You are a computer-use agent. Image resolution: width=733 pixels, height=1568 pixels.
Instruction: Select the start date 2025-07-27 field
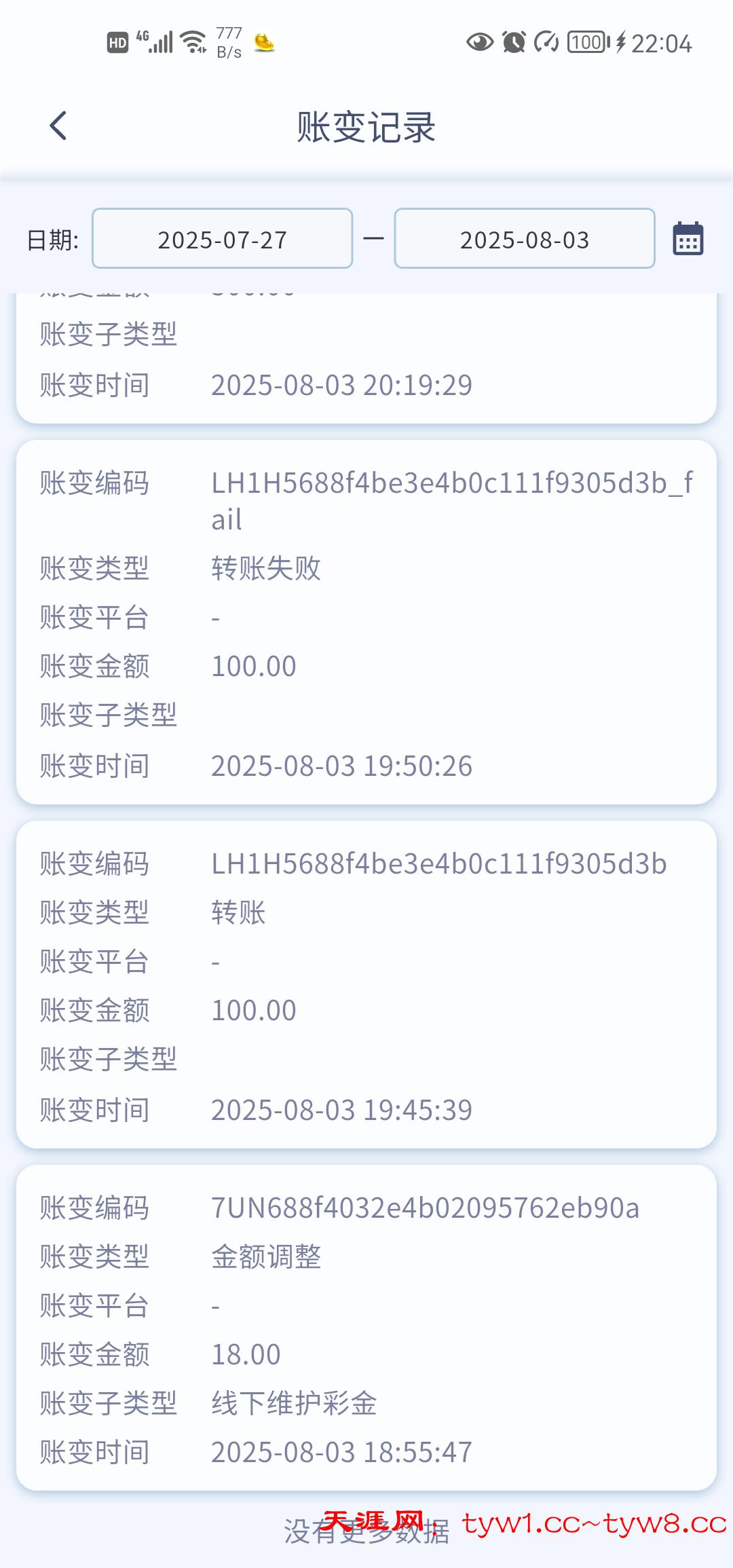point(222,239)
